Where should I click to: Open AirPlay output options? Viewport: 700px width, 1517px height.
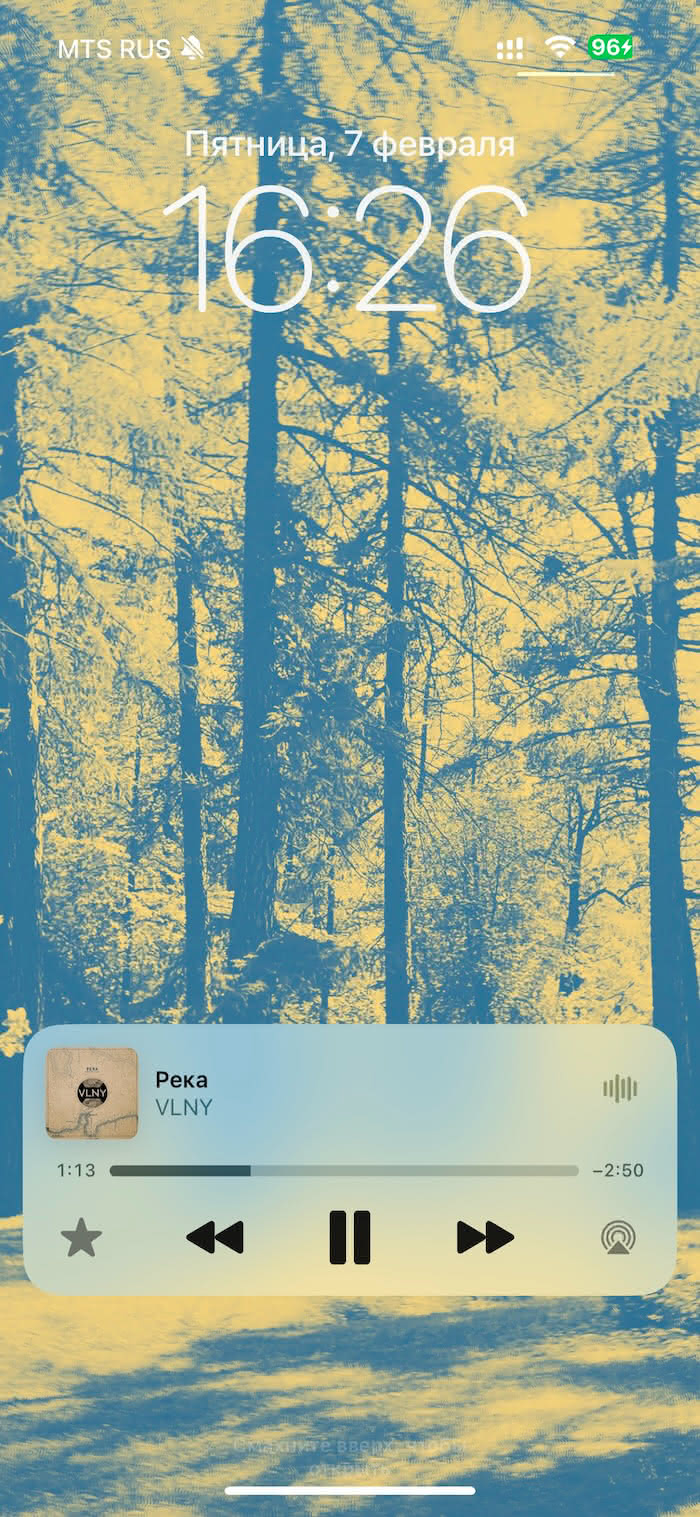(619, 1238)
